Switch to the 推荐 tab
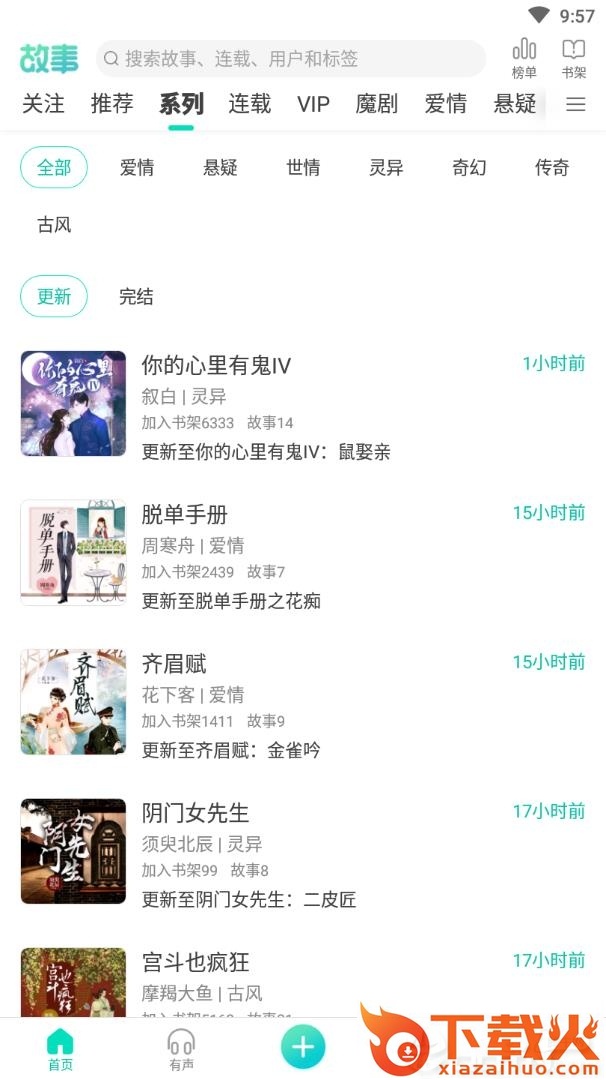 pos(112,104)
